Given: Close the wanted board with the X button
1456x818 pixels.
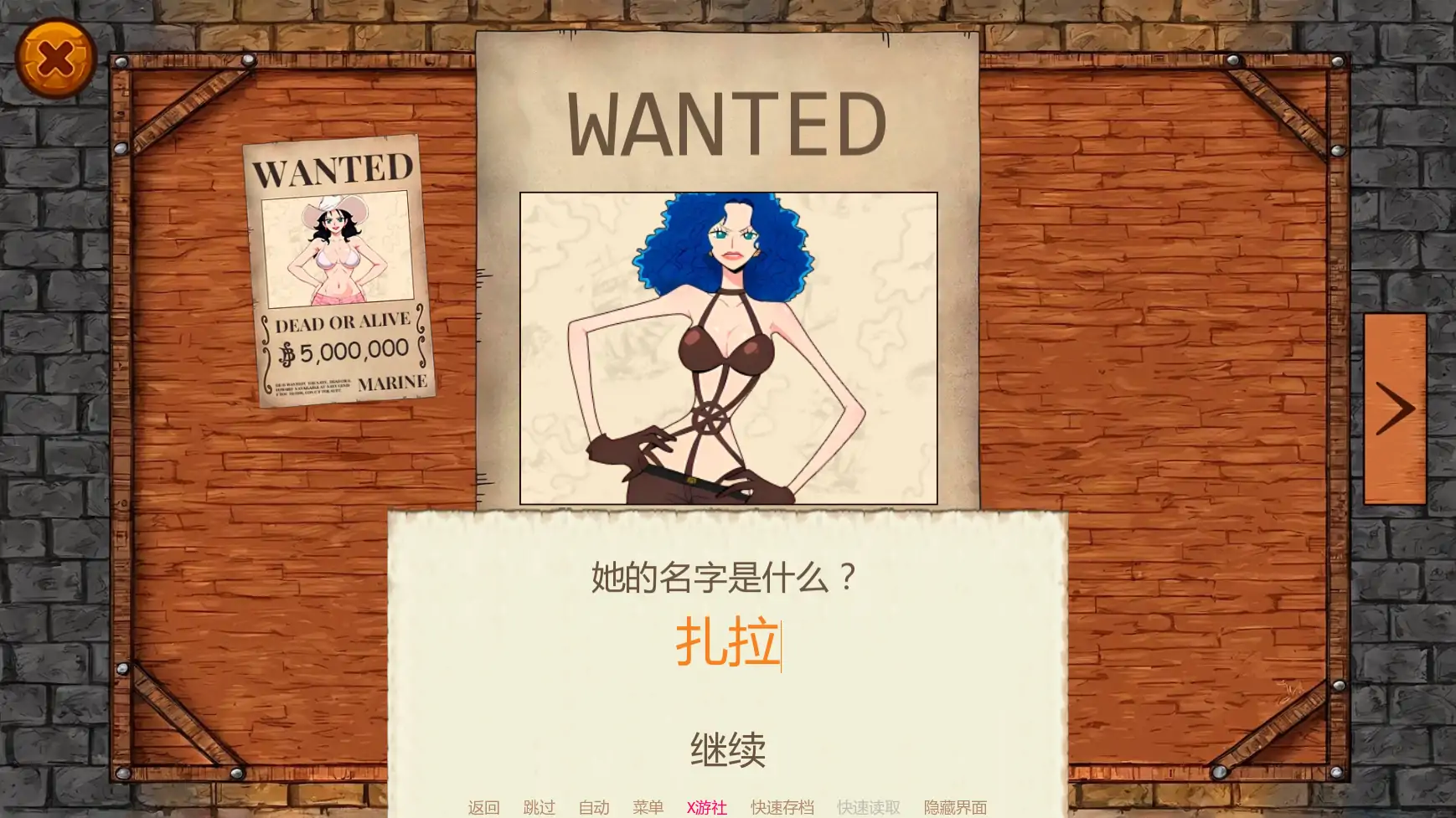Looking at the screenshot, I should (x=55, y=59).
